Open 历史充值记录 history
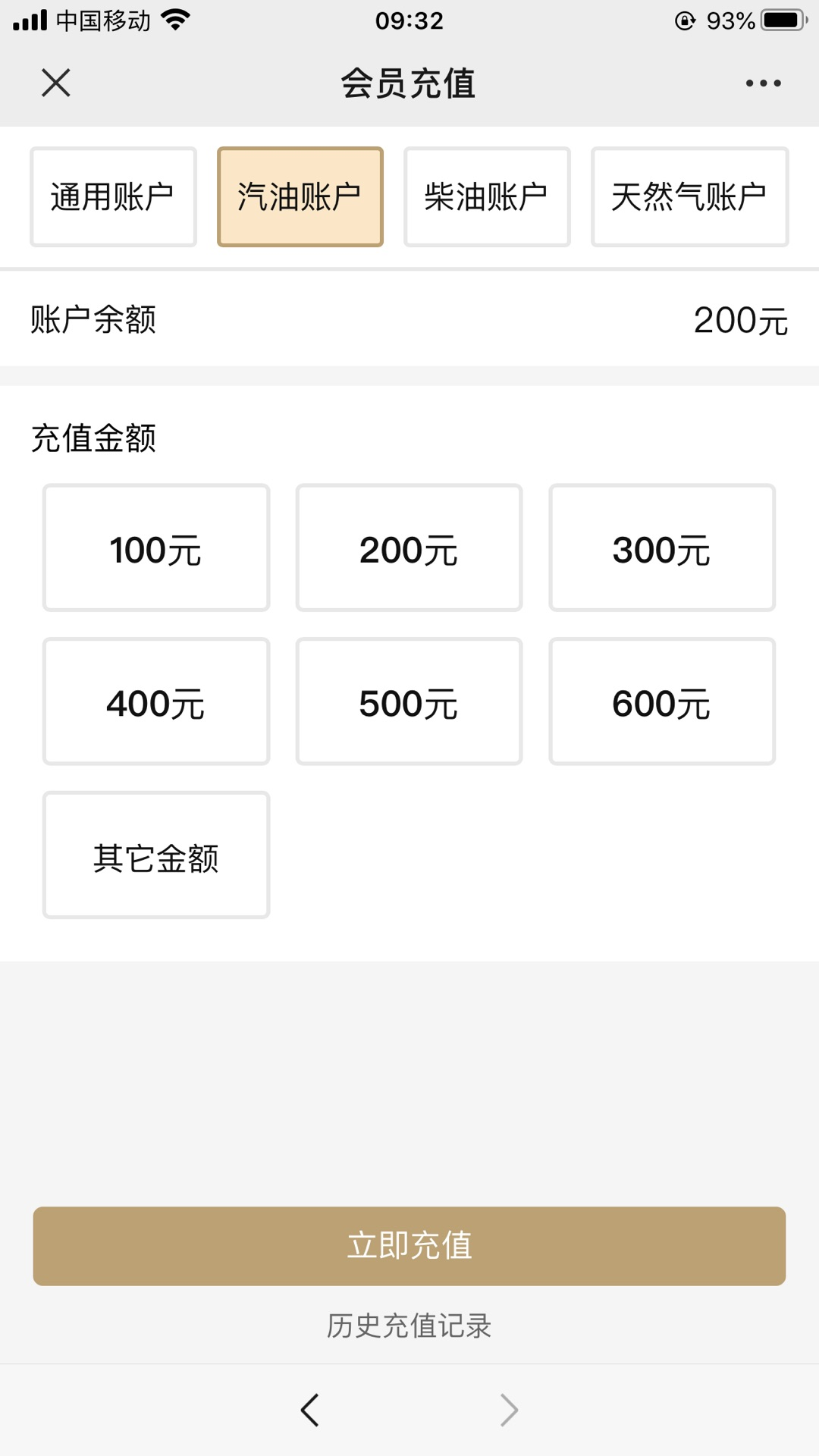Viewport: 819px width, 1456px height. (409, 1326)
